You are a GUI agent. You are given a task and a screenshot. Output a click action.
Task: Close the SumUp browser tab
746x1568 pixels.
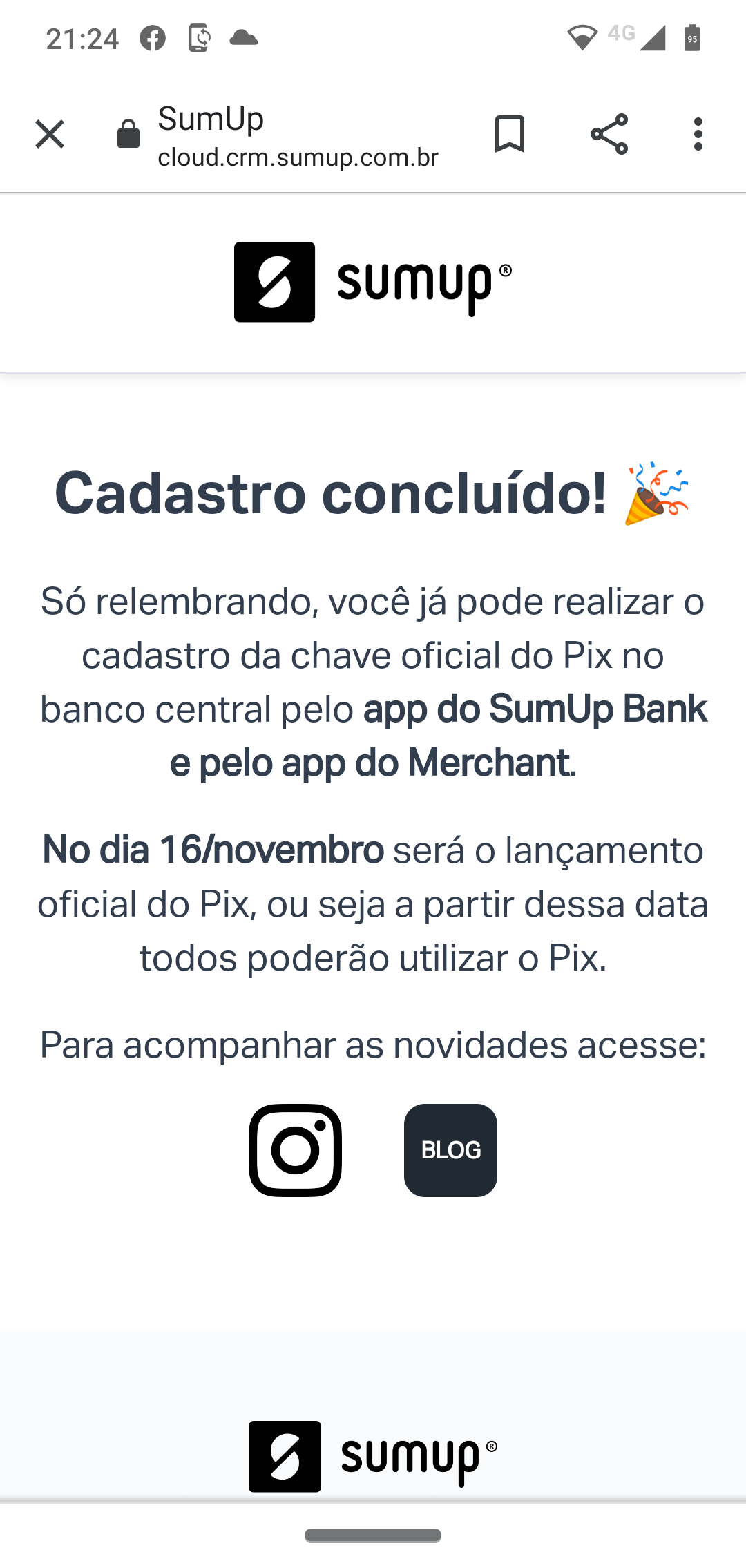coord(50,134)
